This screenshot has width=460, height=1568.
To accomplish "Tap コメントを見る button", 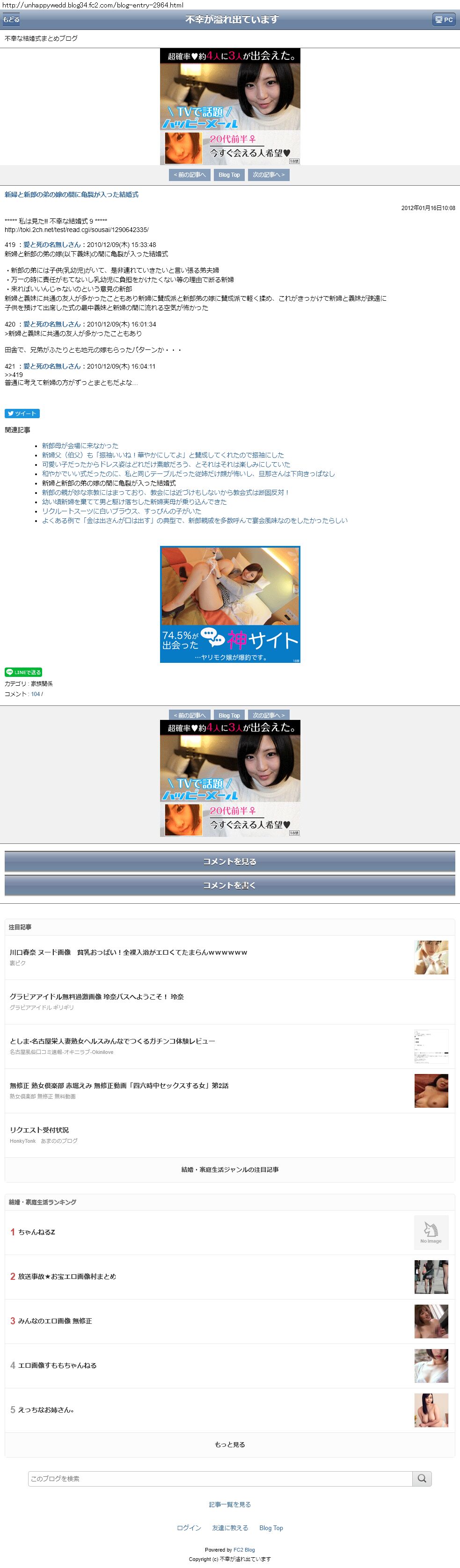I will click(x=230, y=861).
